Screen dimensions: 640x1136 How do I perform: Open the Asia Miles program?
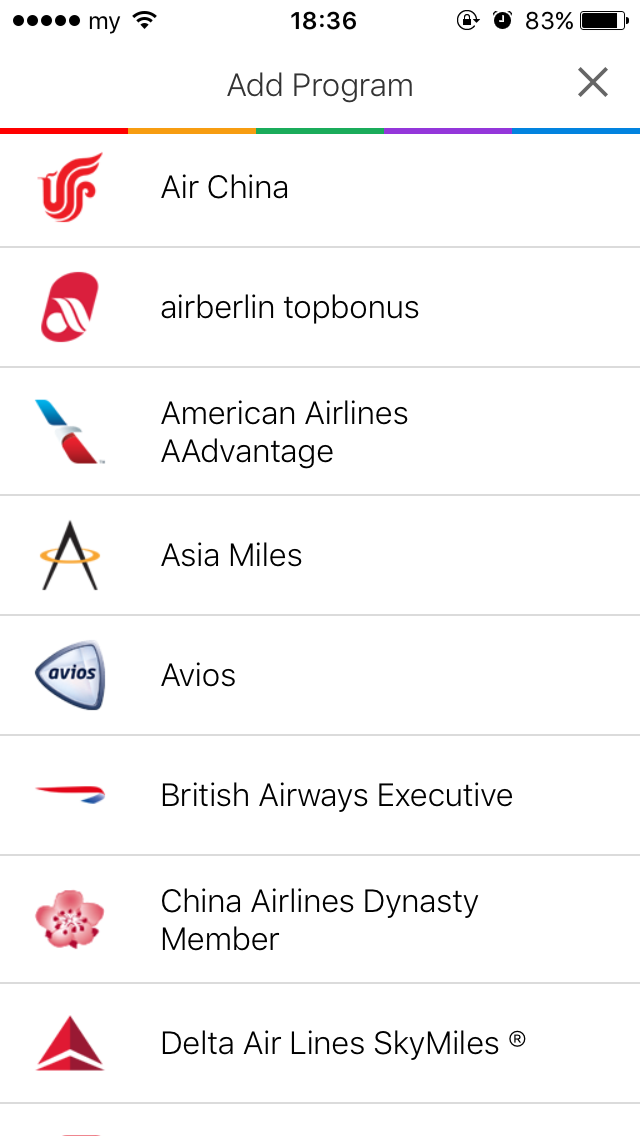click(320, 556)
